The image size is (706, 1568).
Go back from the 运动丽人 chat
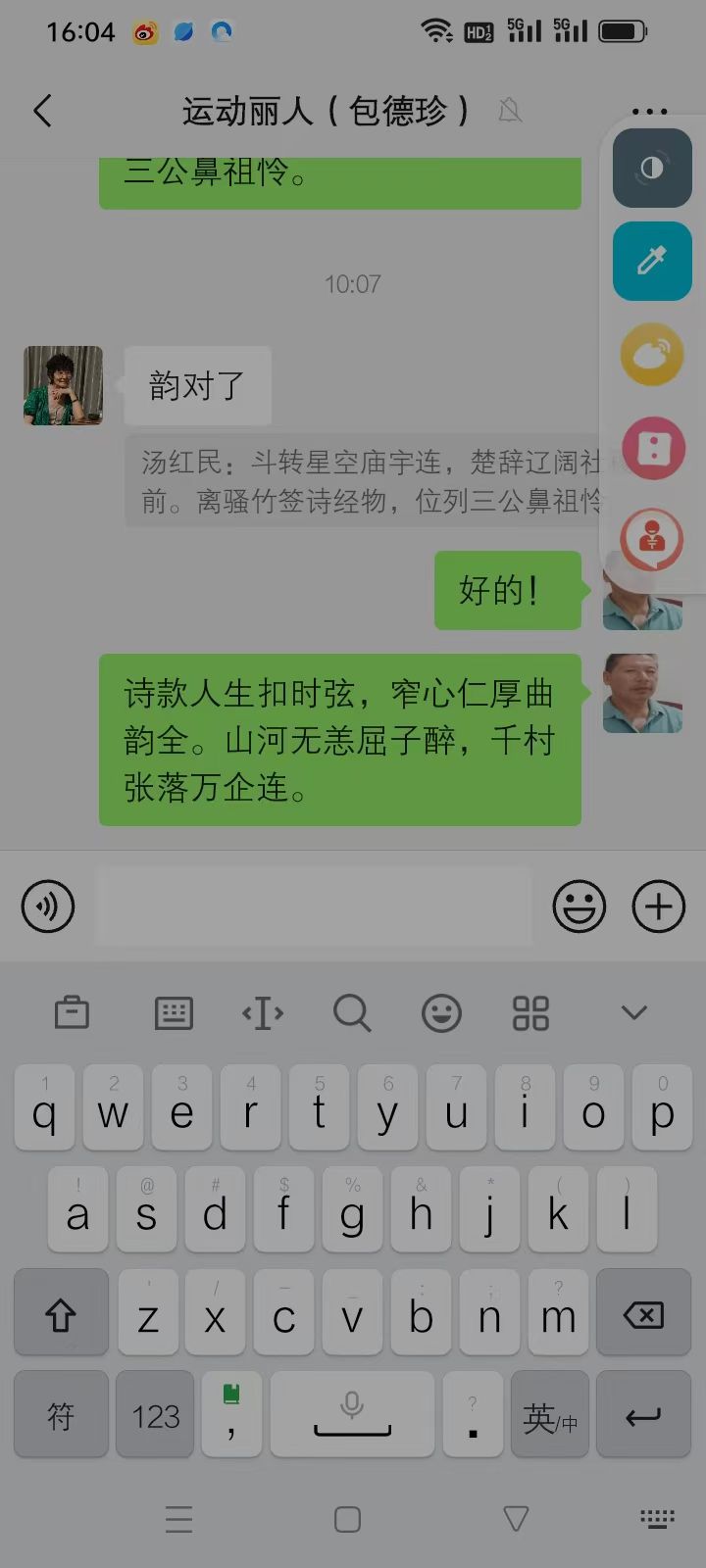click(42, 111)
